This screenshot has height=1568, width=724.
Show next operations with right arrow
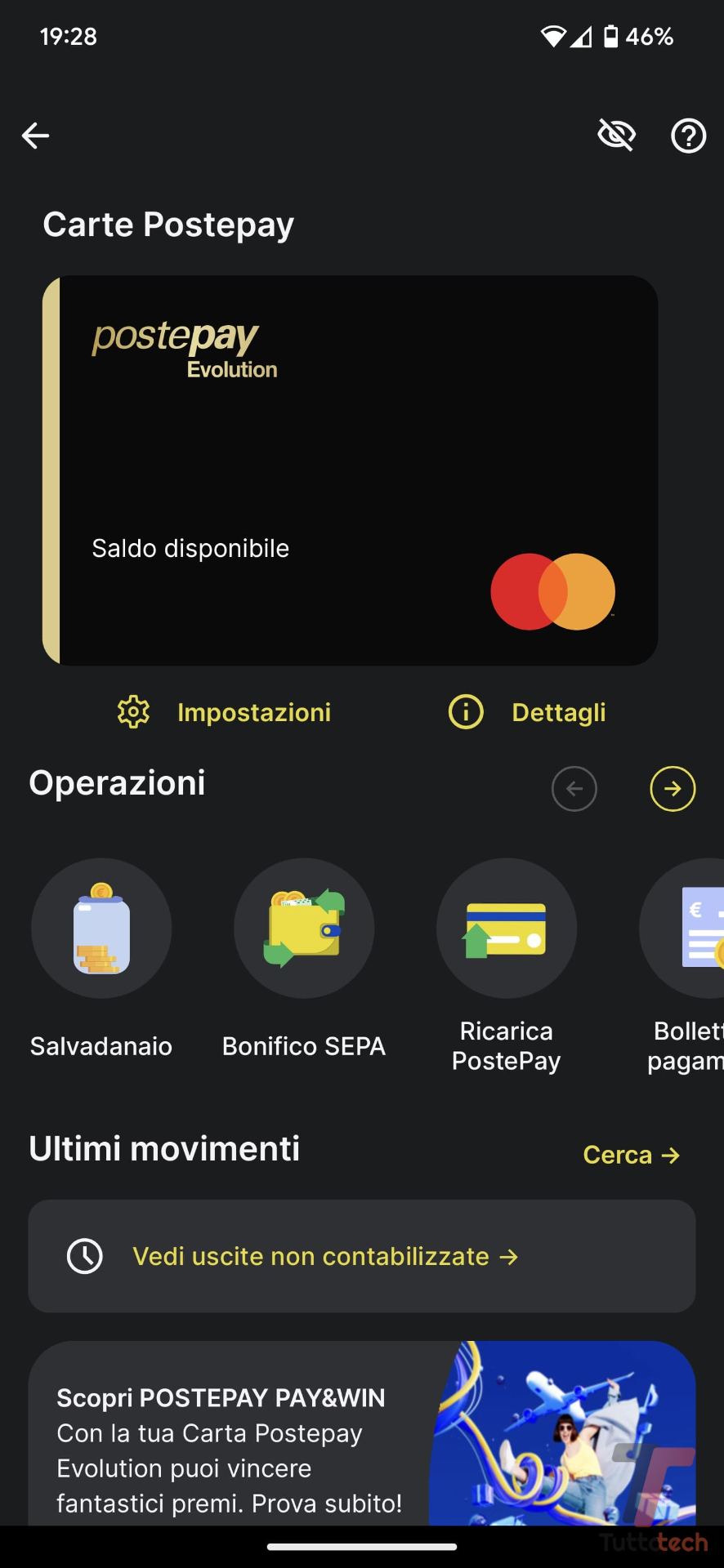tap(673, 789)
